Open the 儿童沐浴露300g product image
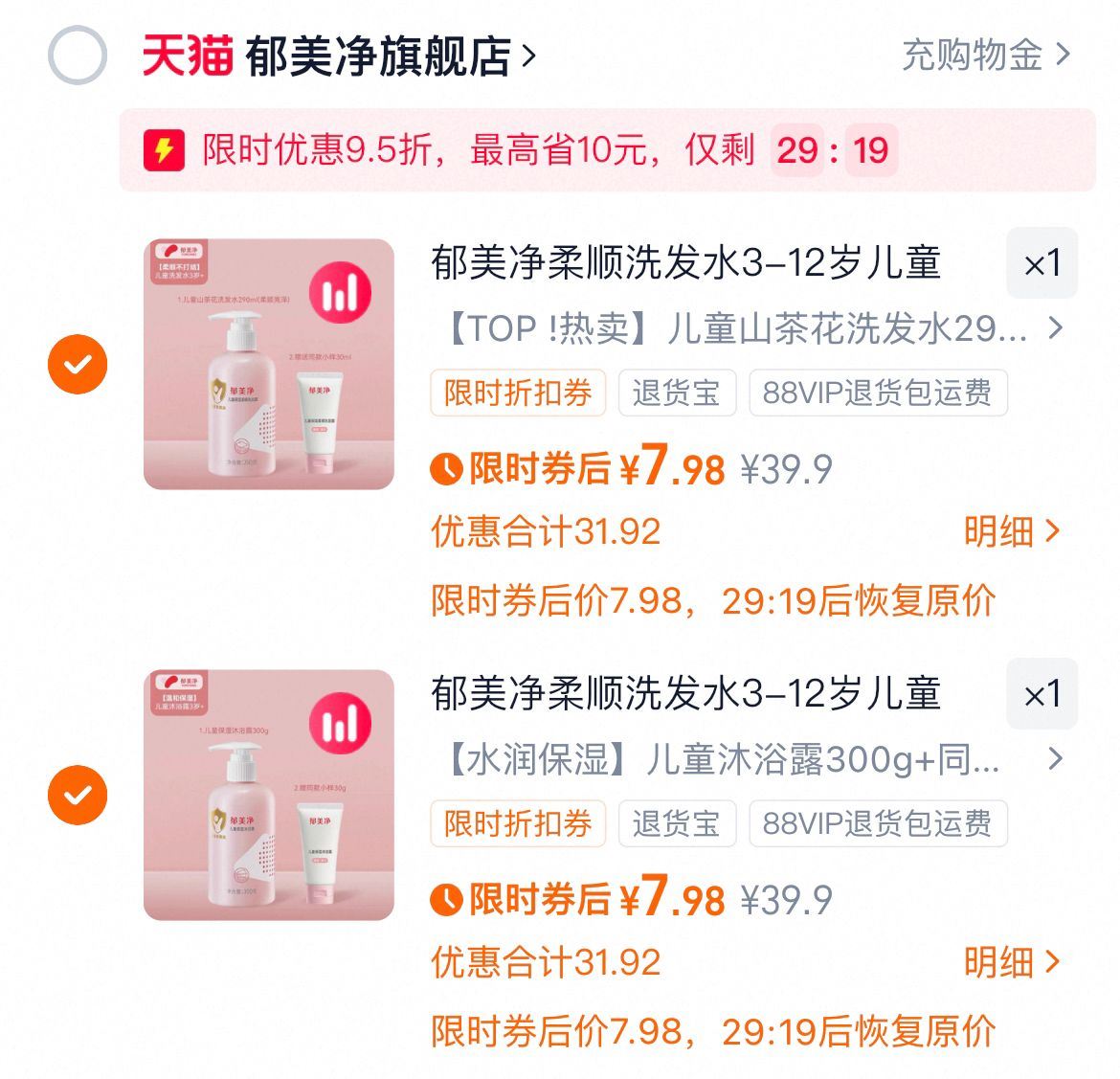 269,795
